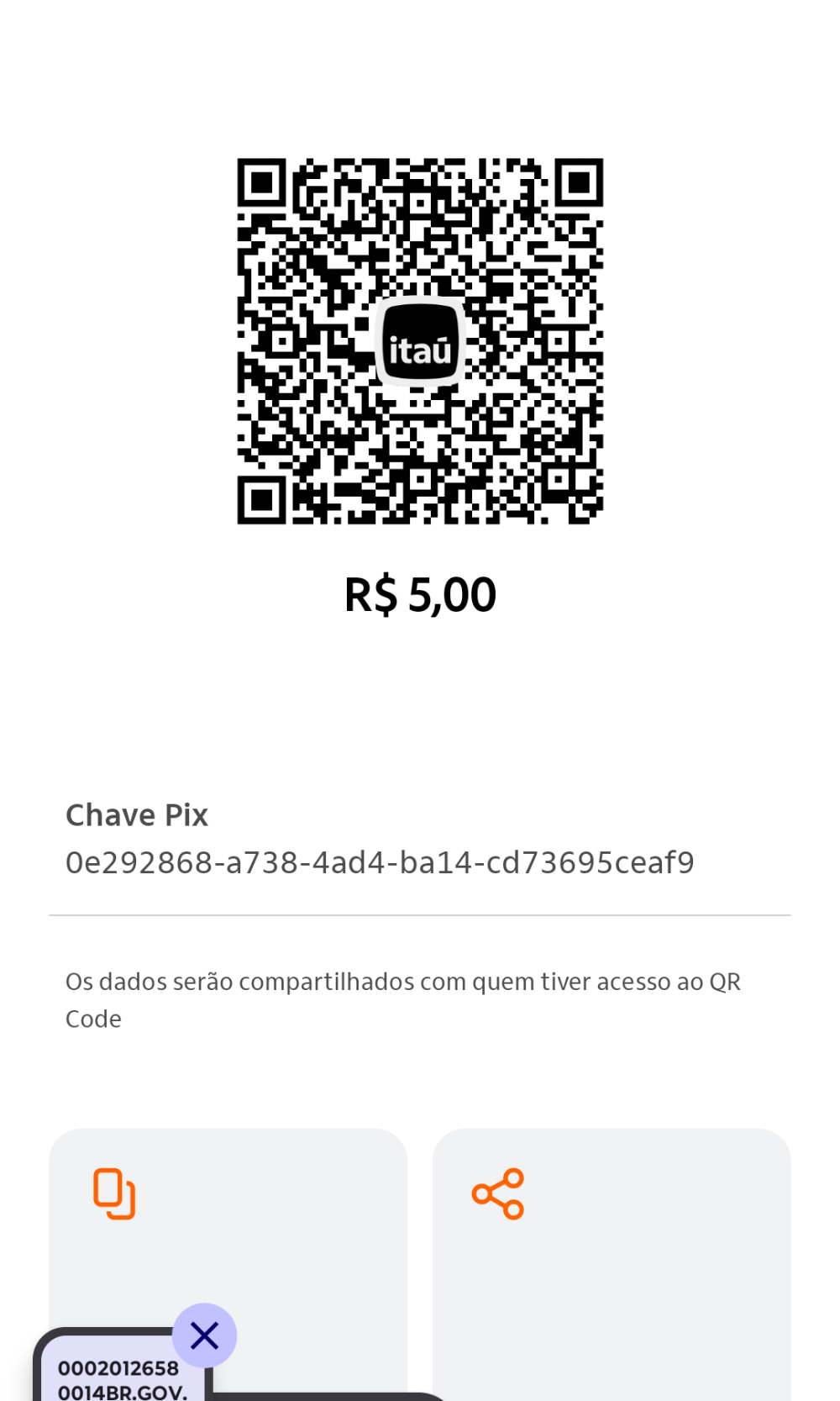Screen dimensions: 840x1401
Task: Tap the purple circle surrounding the X
Action: pos(204,1335)
